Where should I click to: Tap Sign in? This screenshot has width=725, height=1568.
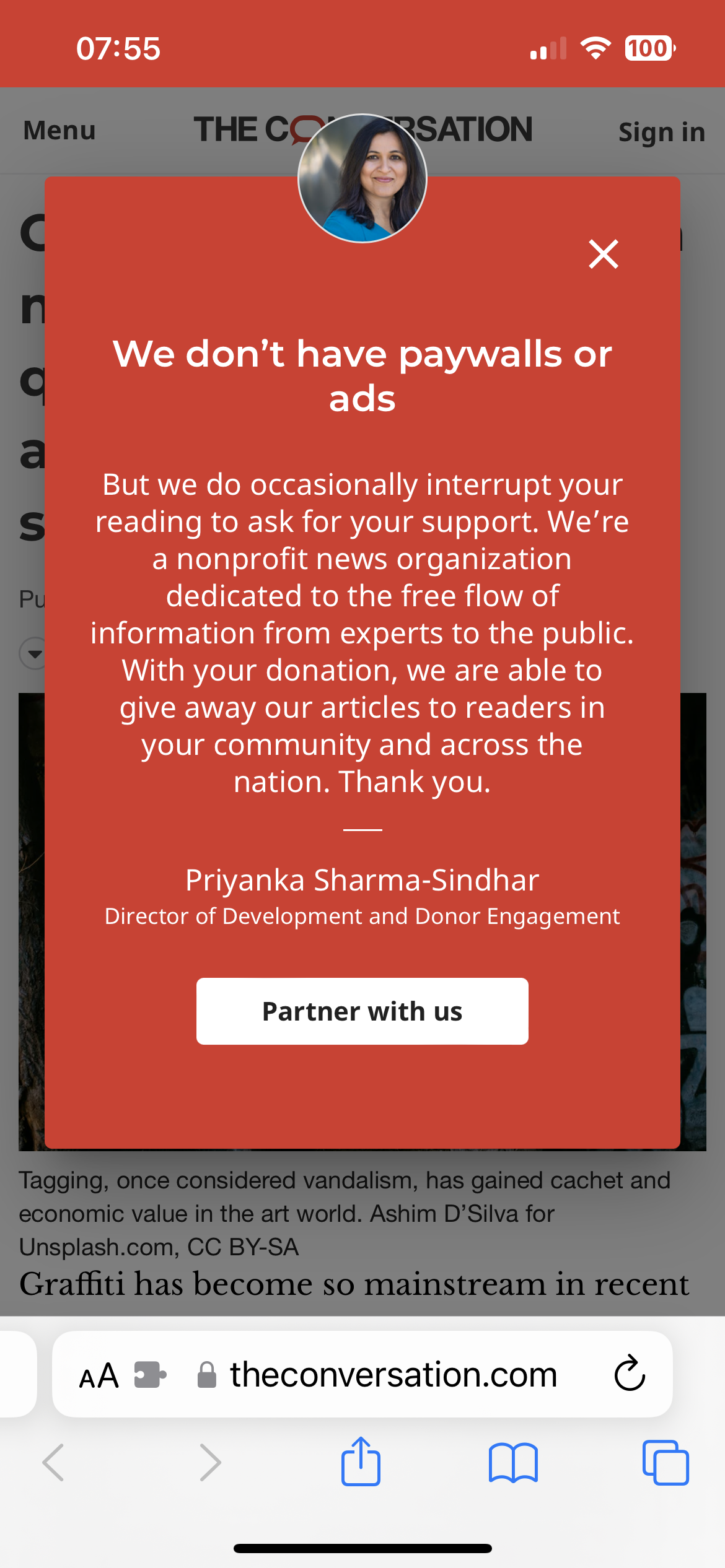pos(661,132)
